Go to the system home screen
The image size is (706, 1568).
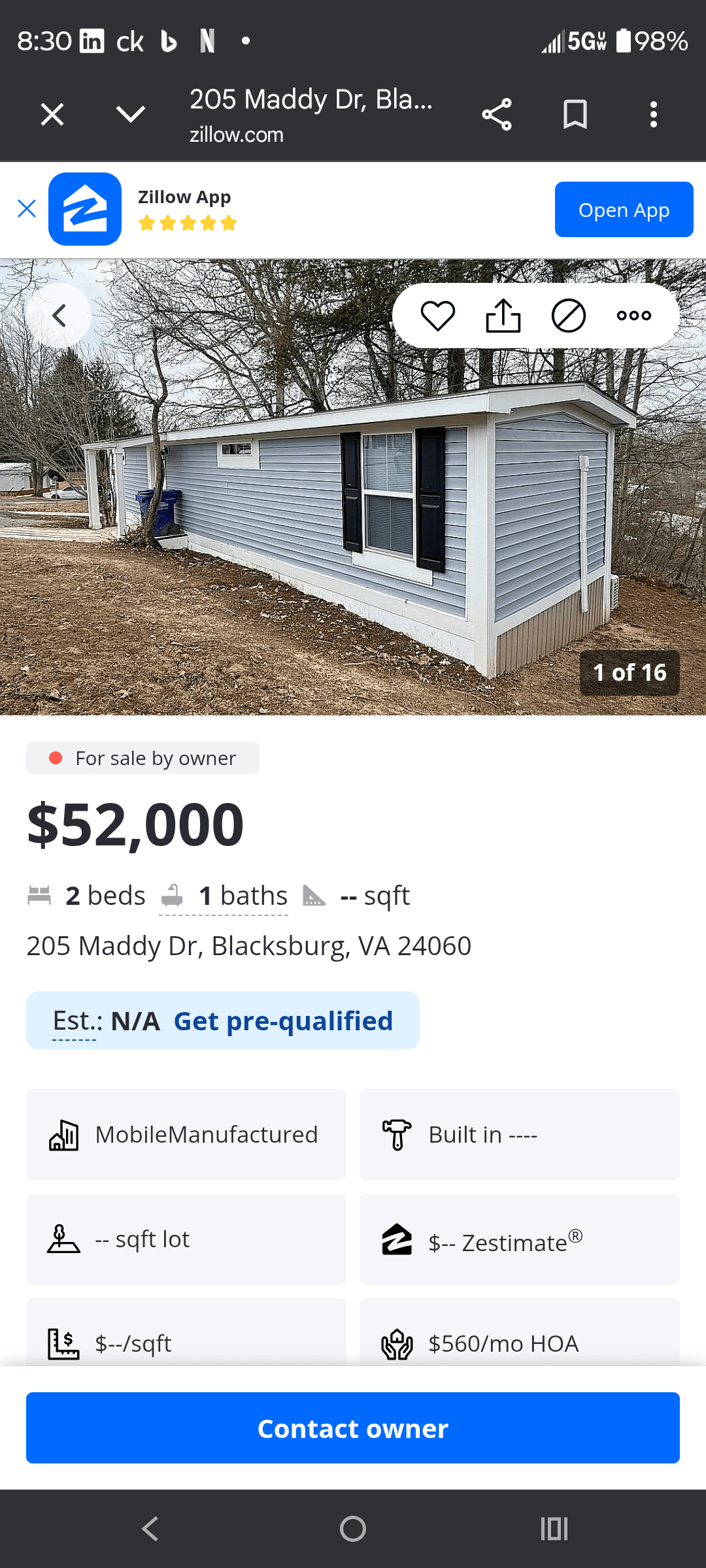353,1529
